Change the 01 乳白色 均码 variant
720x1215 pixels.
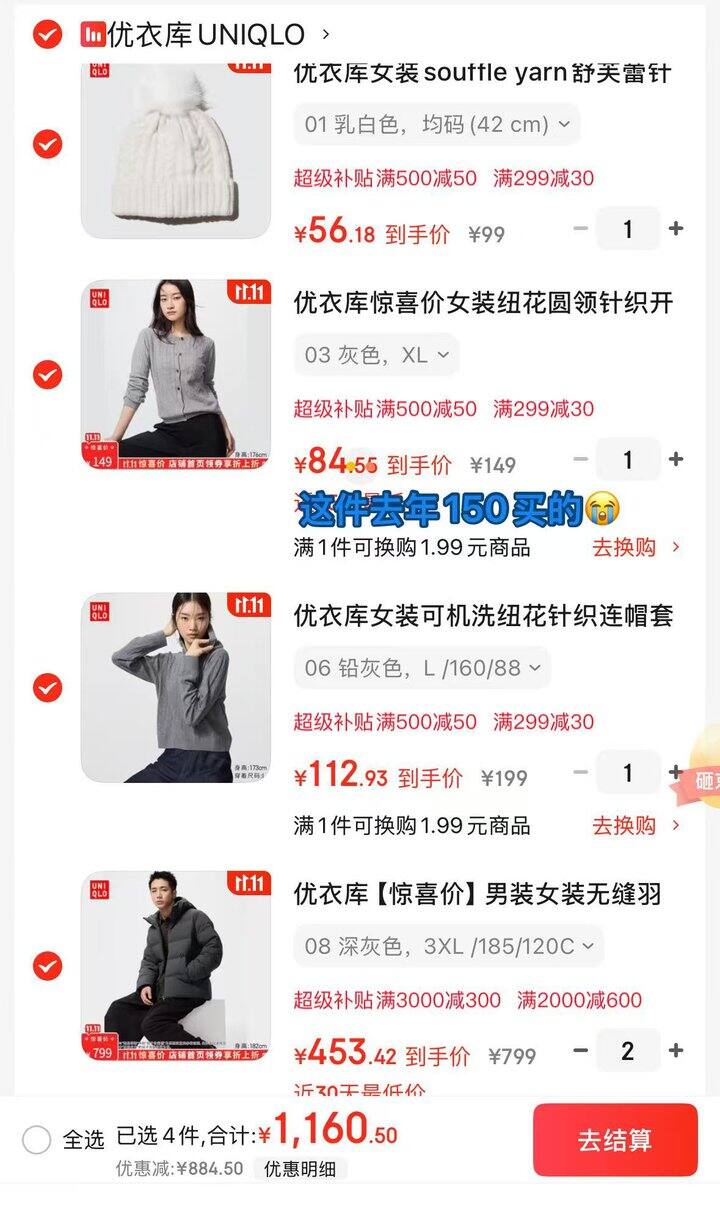[x=436, y=125]
